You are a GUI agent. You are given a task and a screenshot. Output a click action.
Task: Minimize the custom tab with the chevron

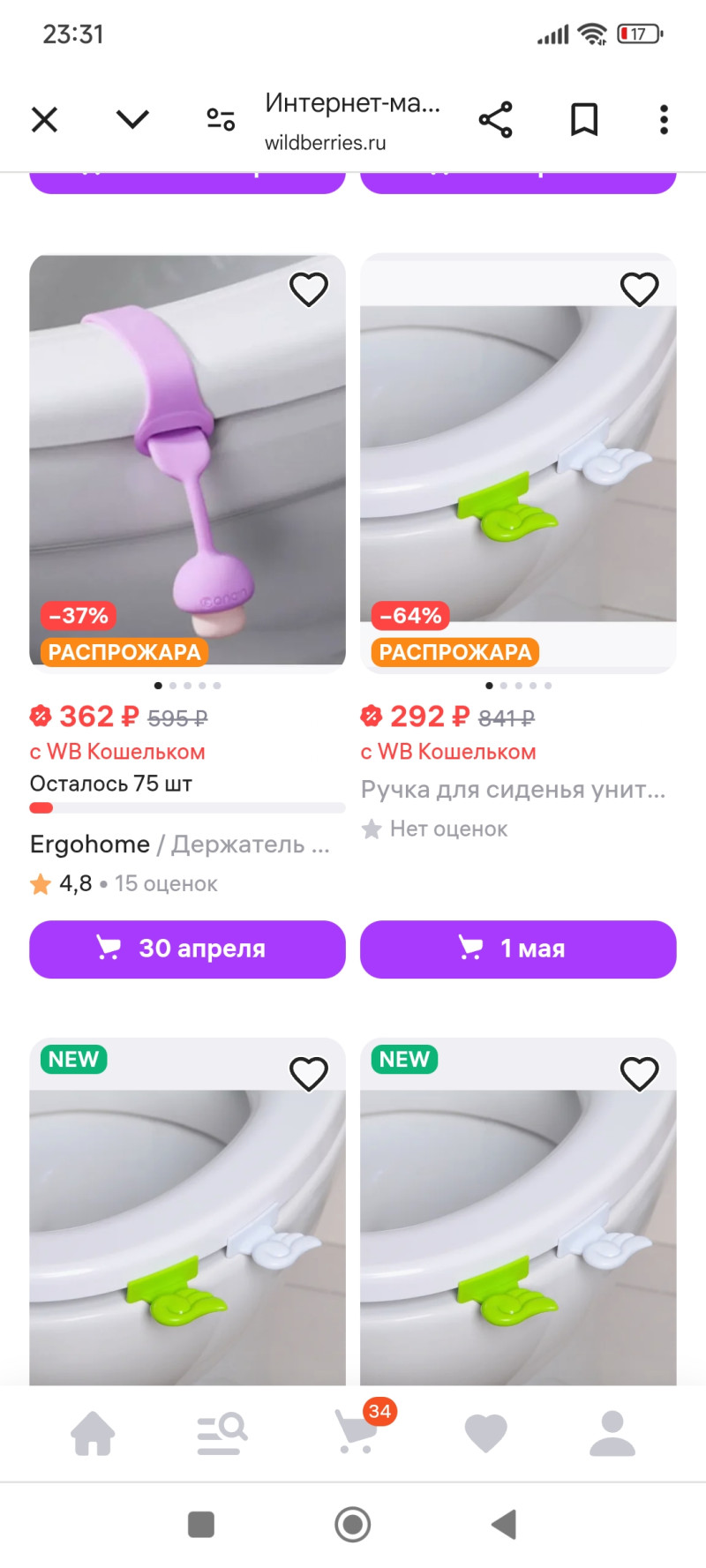coord(132,119)
